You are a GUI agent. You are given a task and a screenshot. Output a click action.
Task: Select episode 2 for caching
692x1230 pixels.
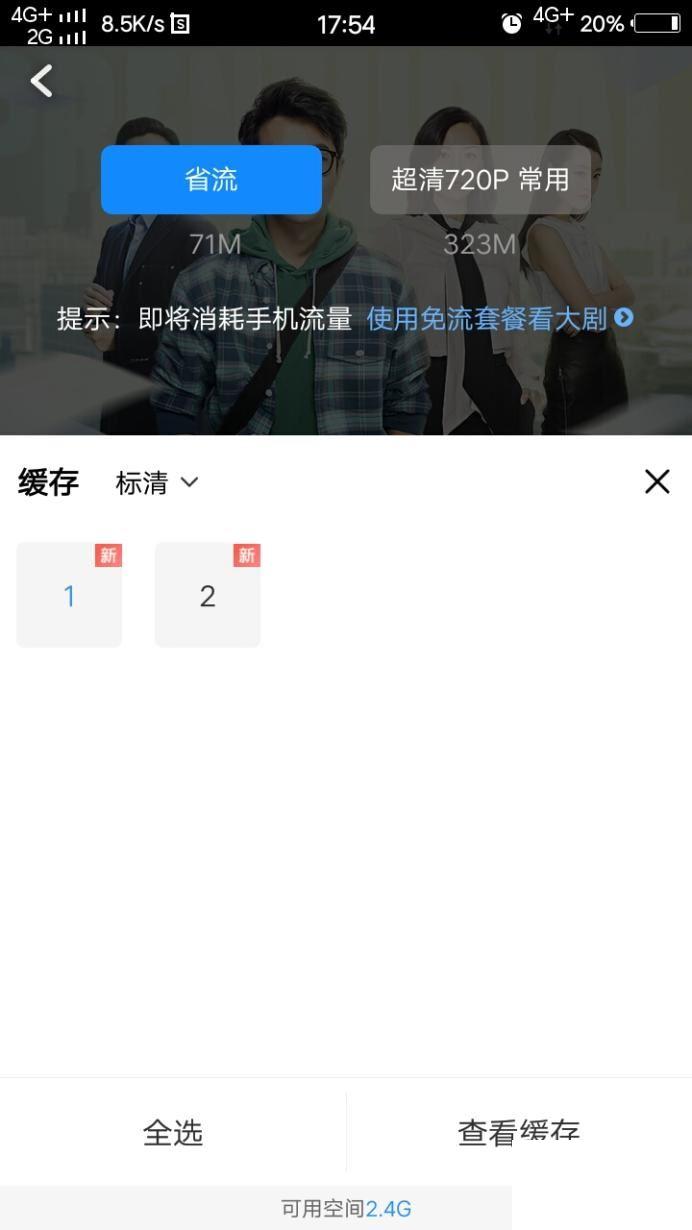[207, 596]
